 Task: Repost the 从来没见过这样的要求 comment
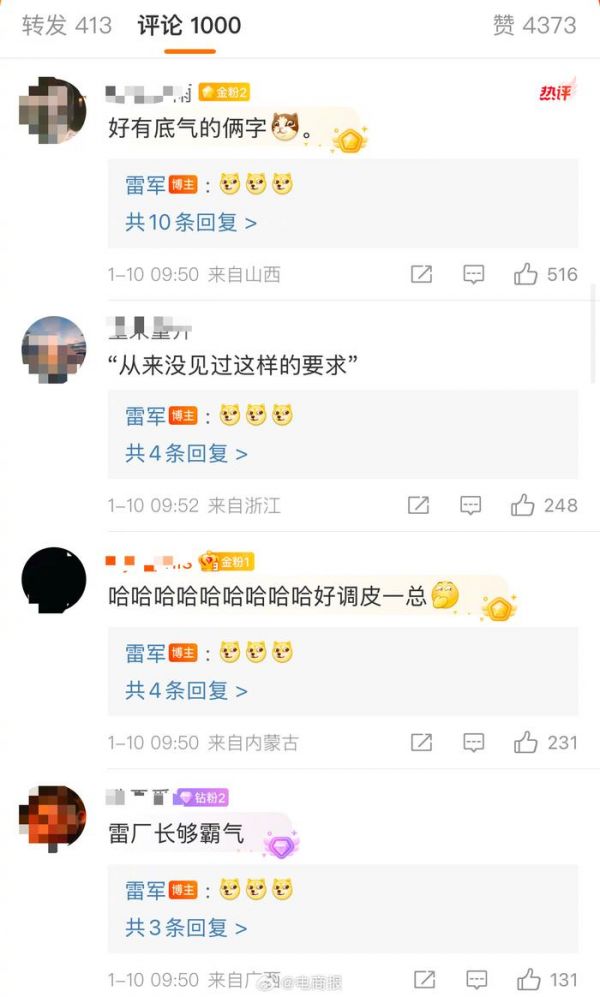[x=418, y=505]
